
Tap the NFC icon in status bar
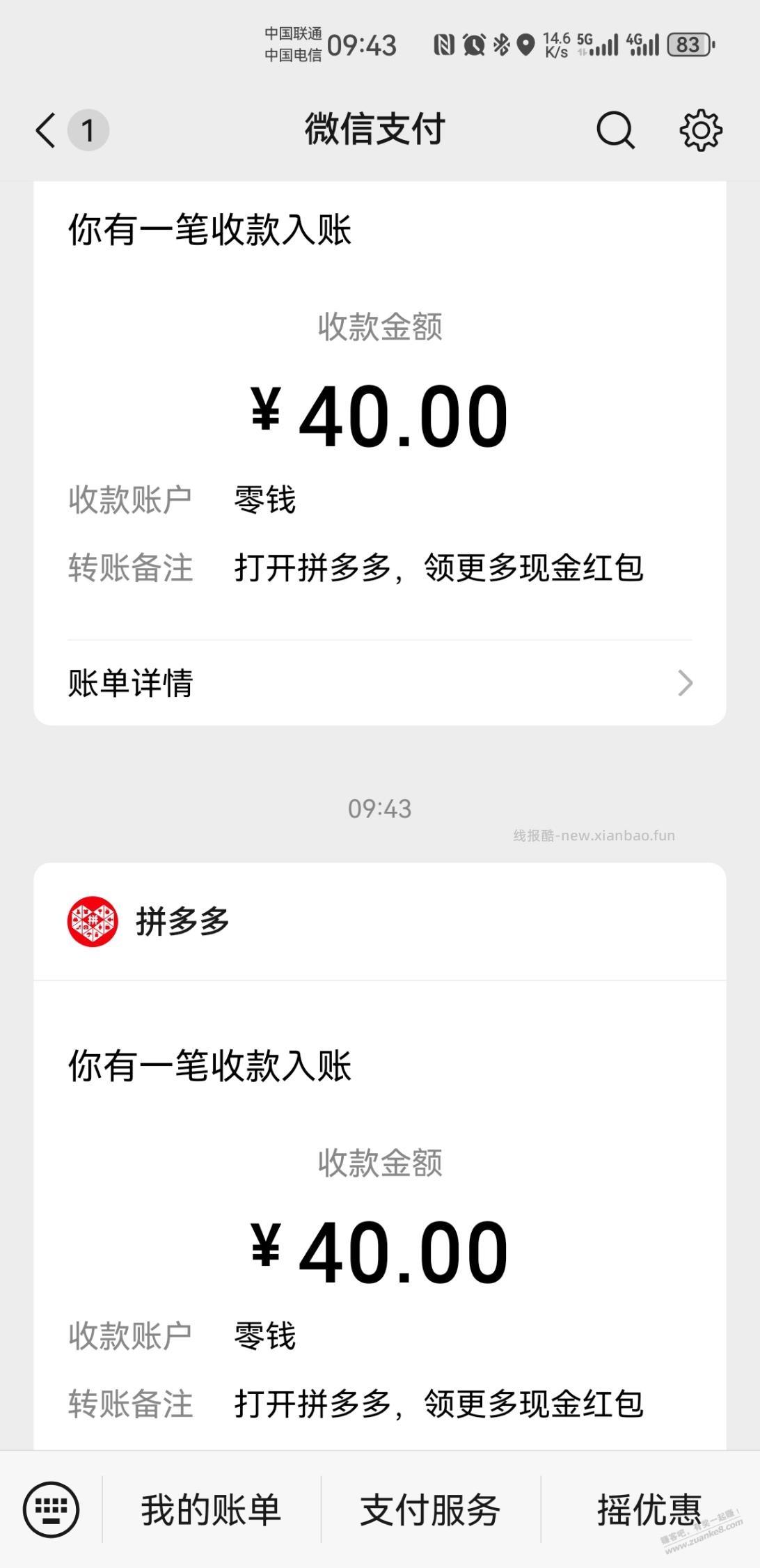443,44
